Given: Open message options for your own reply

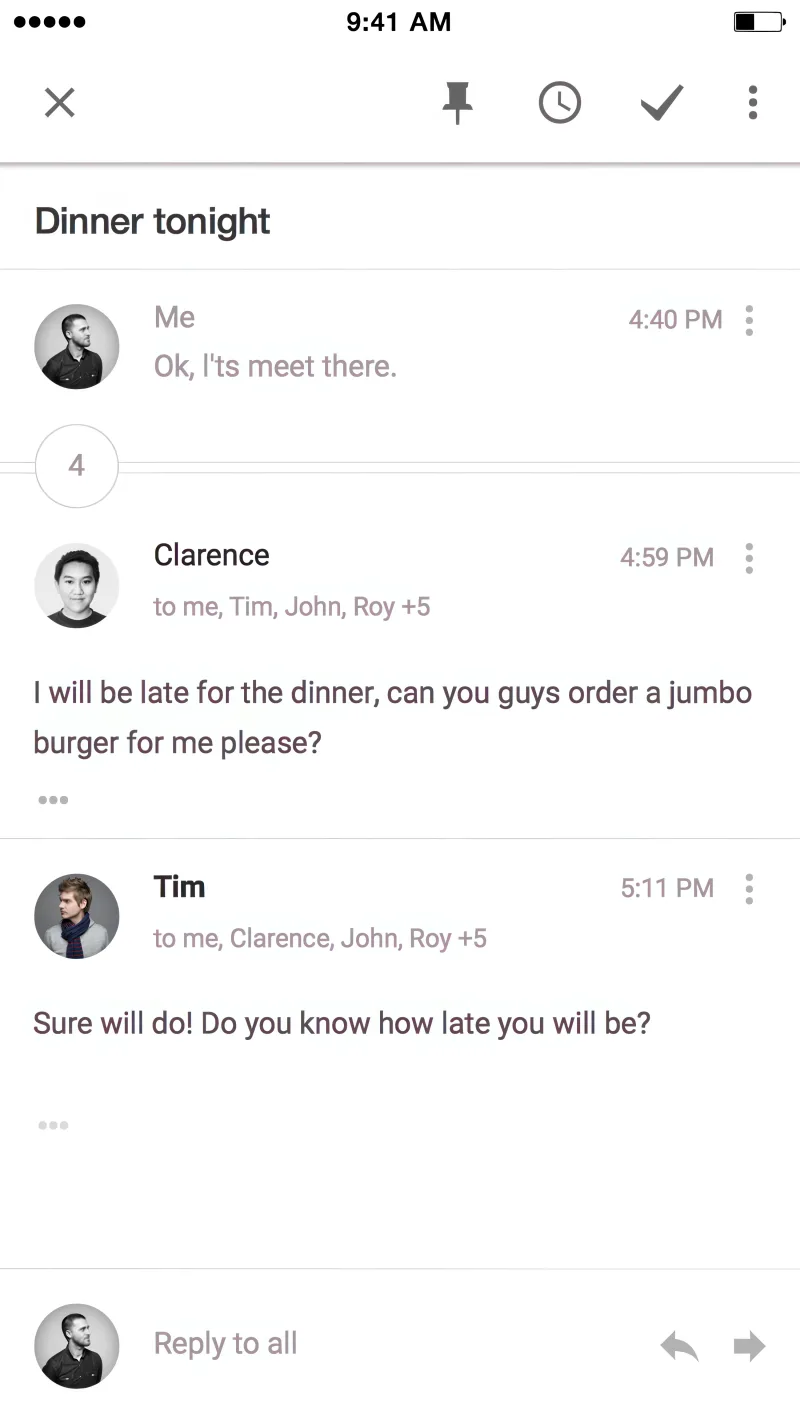Looking at the screenshot, I should click(x=749, y=320).
